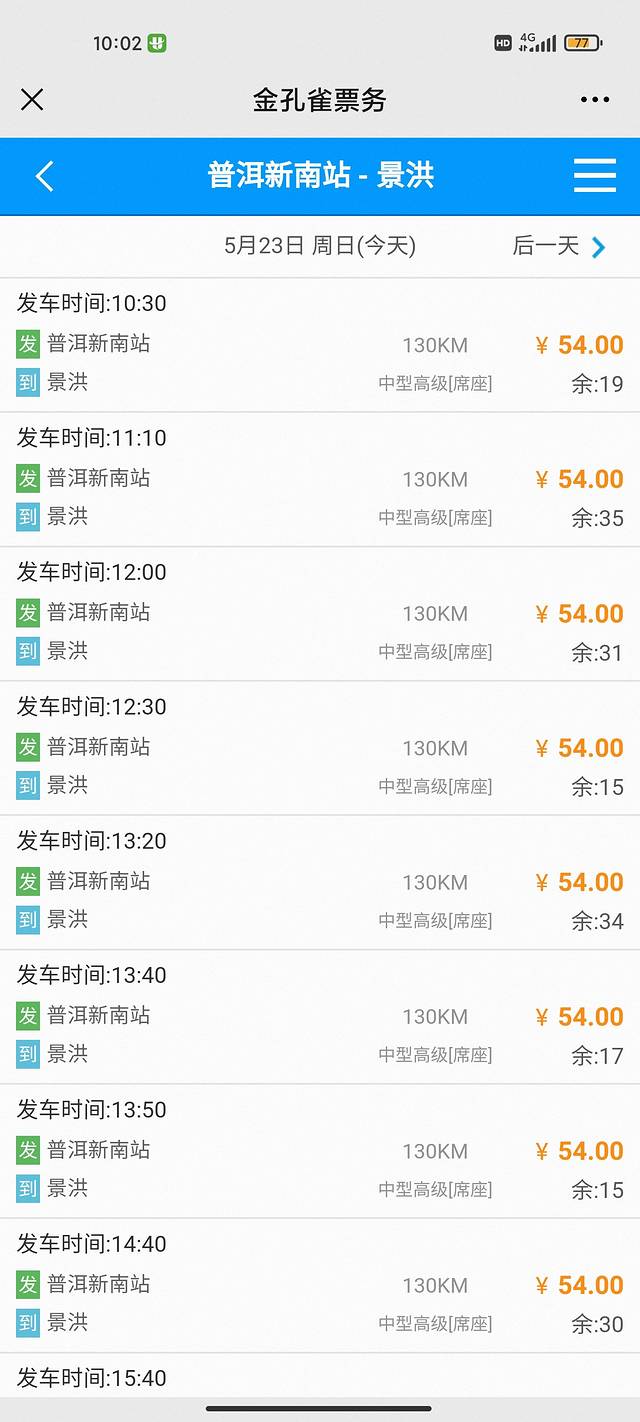The image size is (640, 1422).
Task: Pick the 12:30 bus with 15 seats left
Action: [320, 748]
